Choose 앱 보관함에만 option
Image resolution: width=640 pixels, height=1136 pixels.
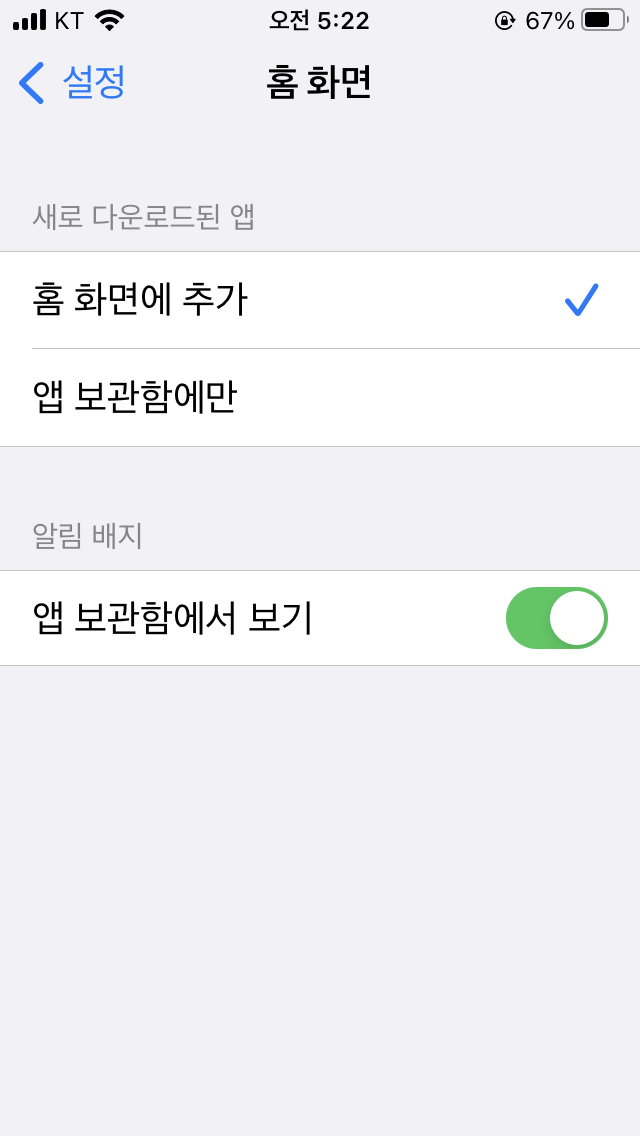[320, 397]
